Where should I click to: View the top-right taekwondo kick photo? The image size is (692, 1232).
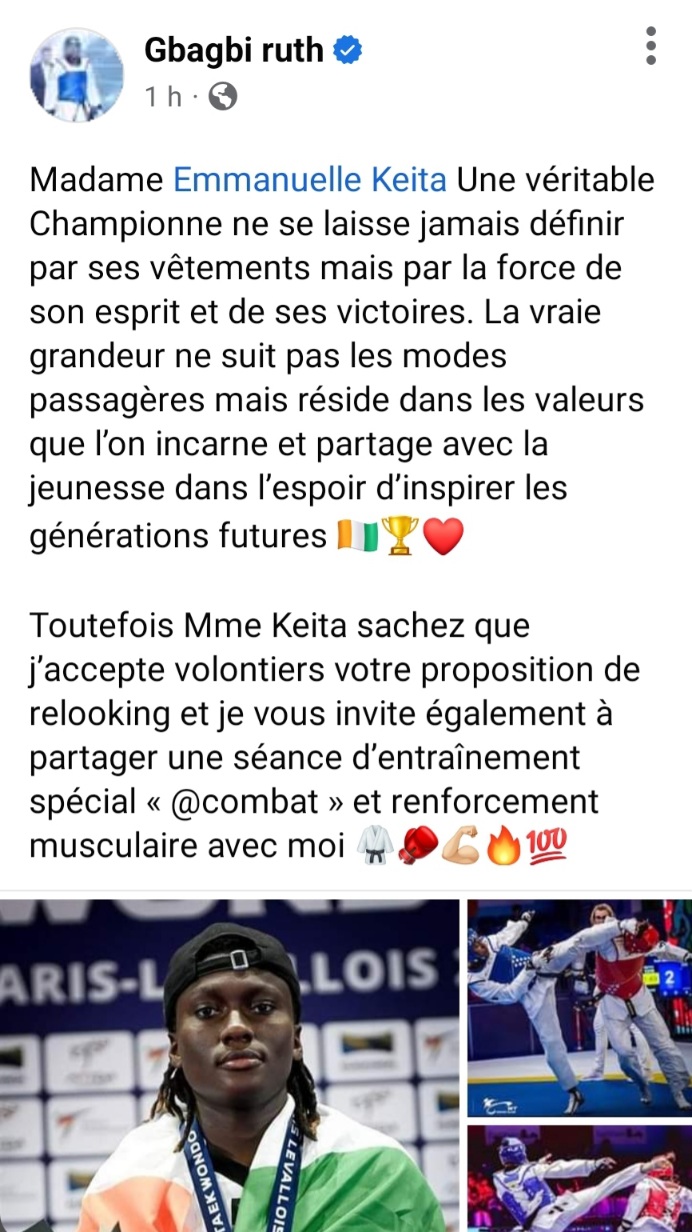[x=579, y=1007]
